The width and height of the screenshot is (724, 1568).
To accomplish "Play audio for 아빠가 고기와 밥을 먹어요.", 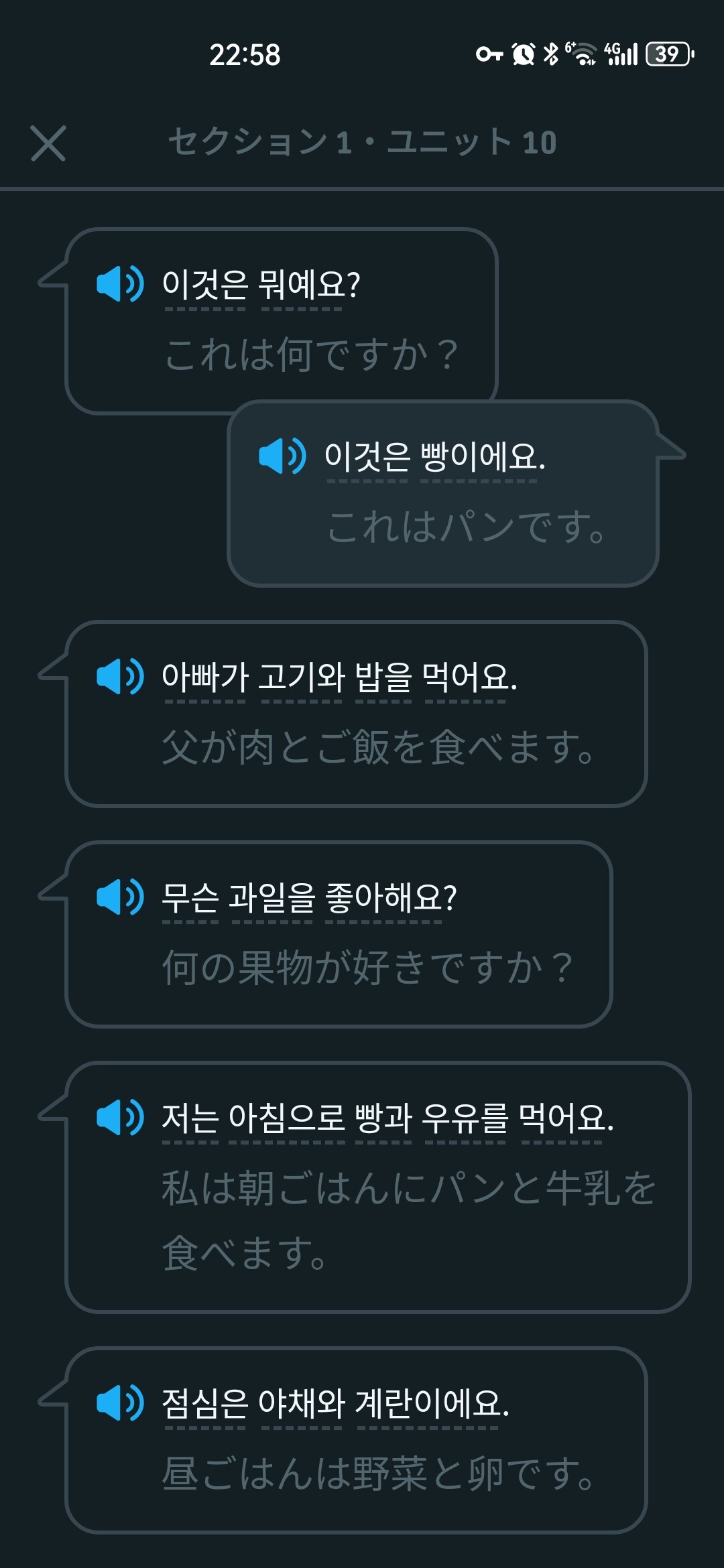I will (x=120, y=675).
